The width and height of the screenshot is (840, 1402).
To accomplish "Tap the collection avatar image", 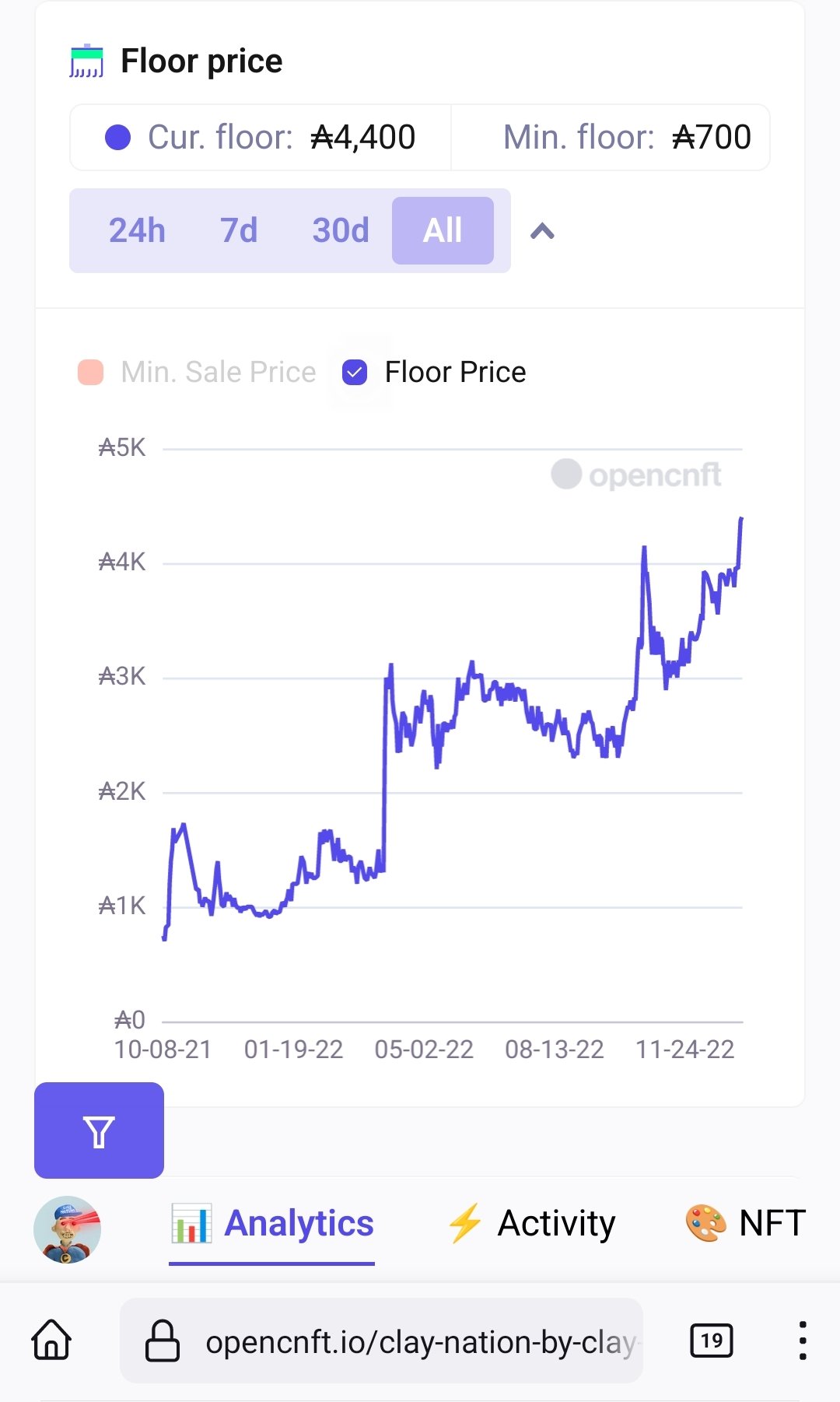I will [x=68, y=1229].
